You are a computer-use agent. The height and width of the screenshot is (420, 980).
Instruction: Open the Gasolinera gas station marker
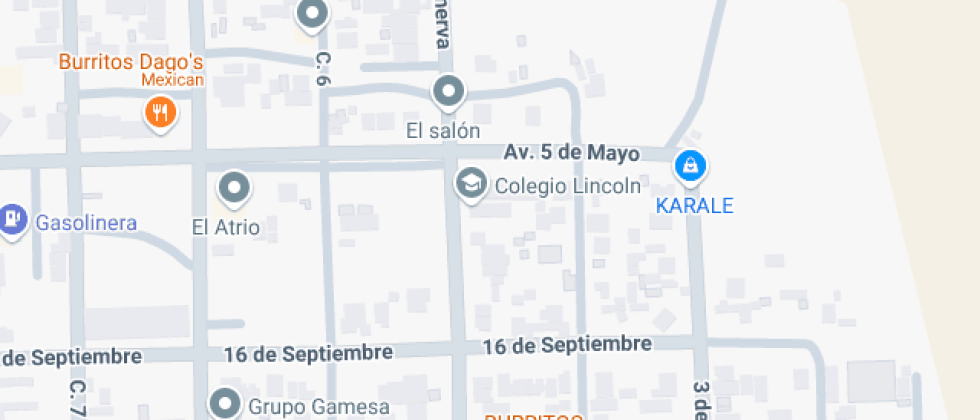12,218
